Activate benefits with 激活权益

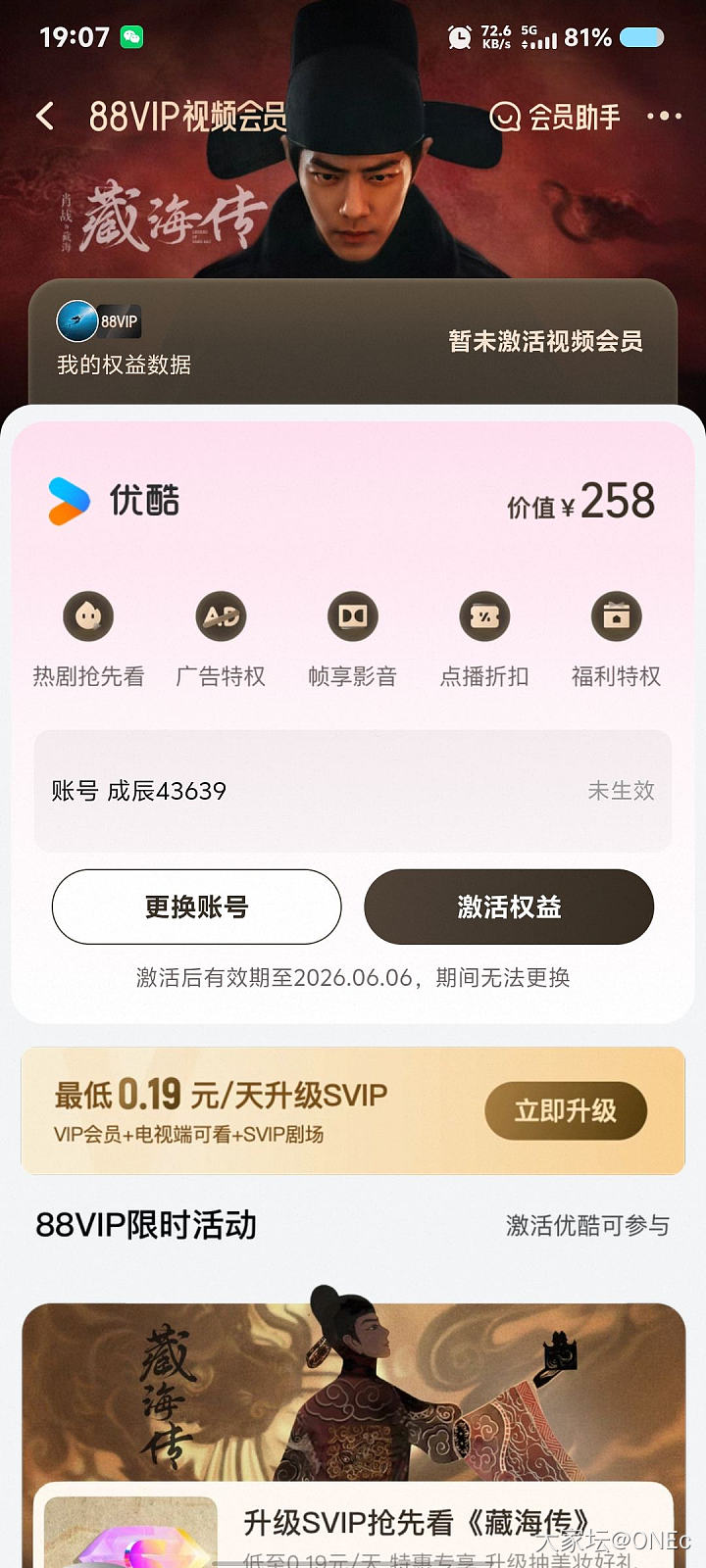(x=509, y=906)
